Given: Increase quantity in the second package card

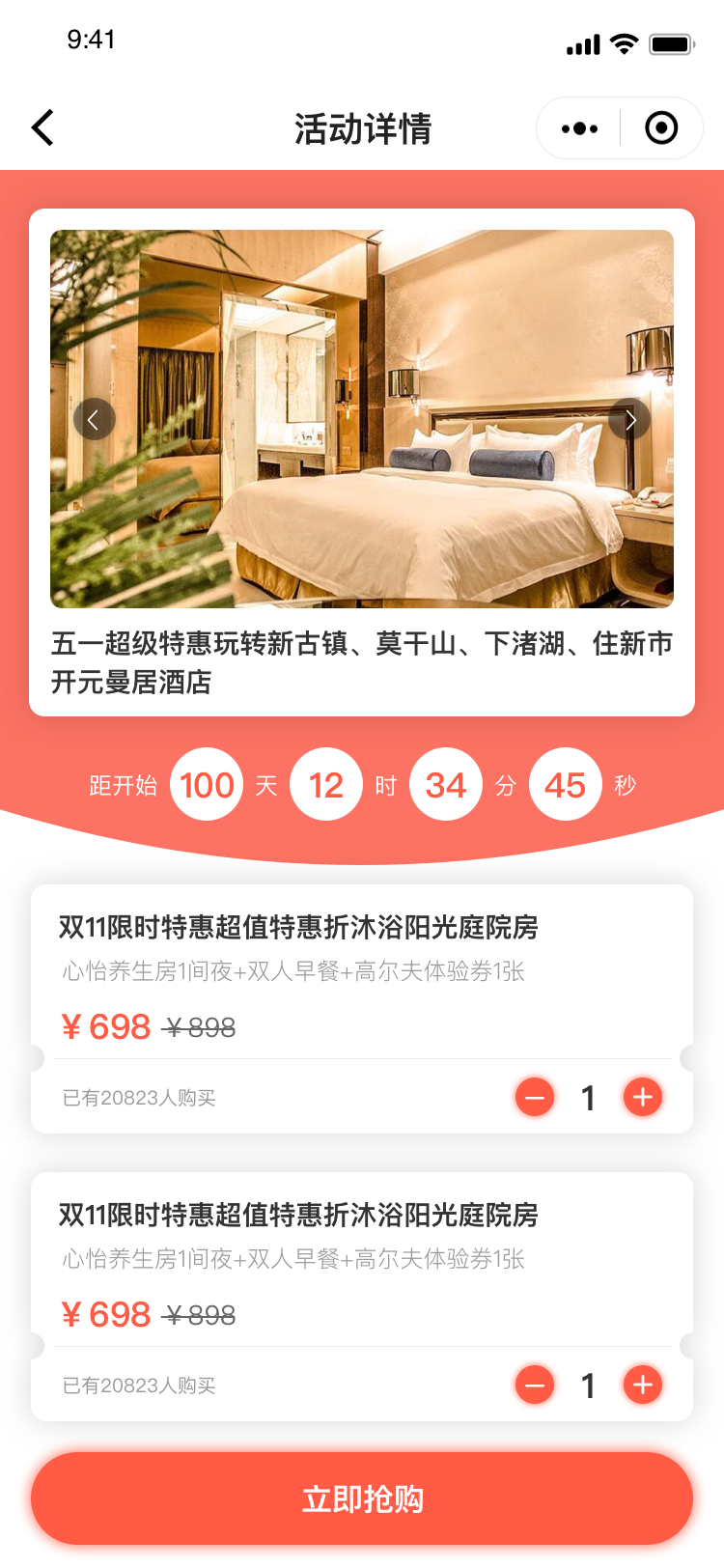Looking at the screenshot, I should click(643, 1385).
